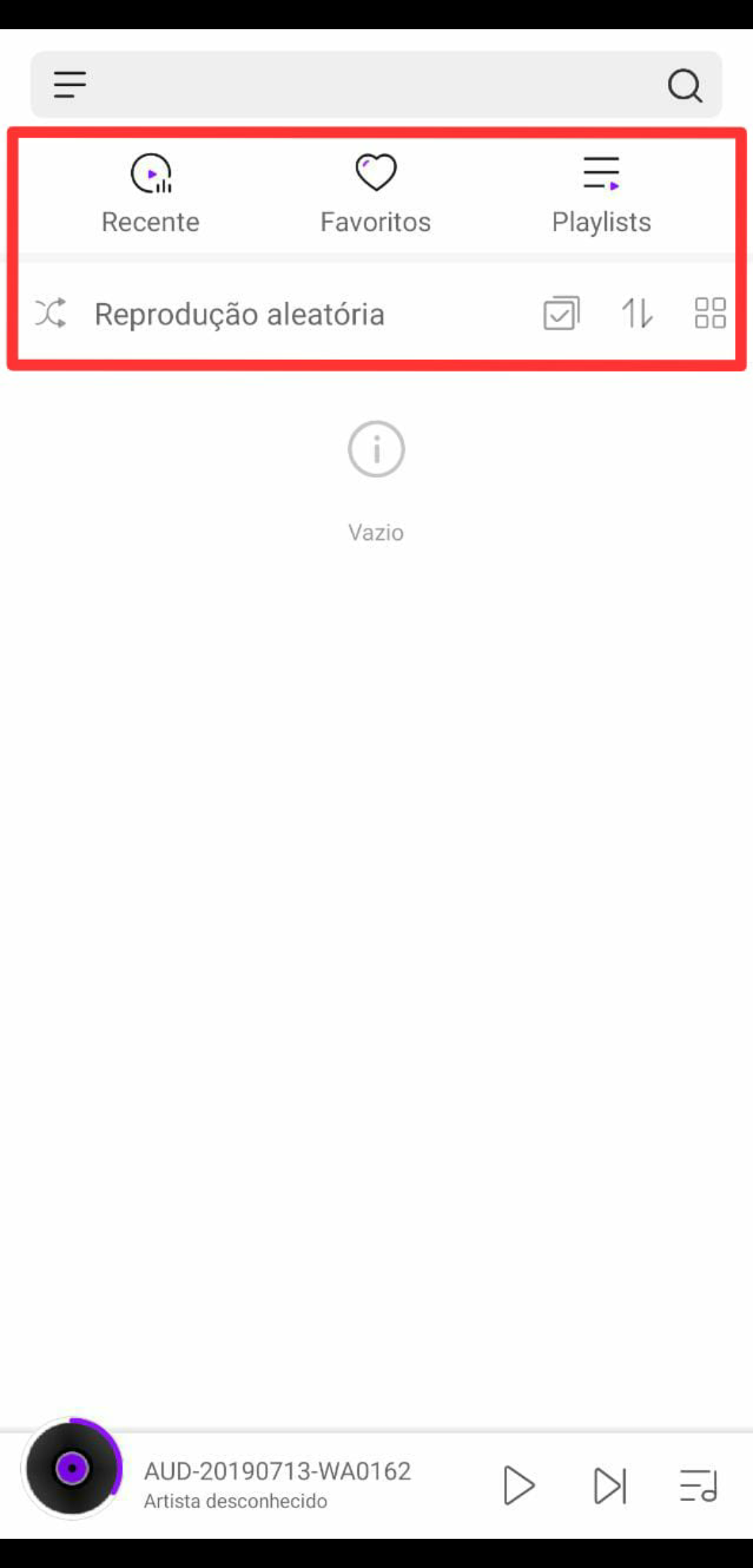The width and height of the screenshot is (753, 1568).
Task: Switch to the Recente section
Action: click(151, 193)
